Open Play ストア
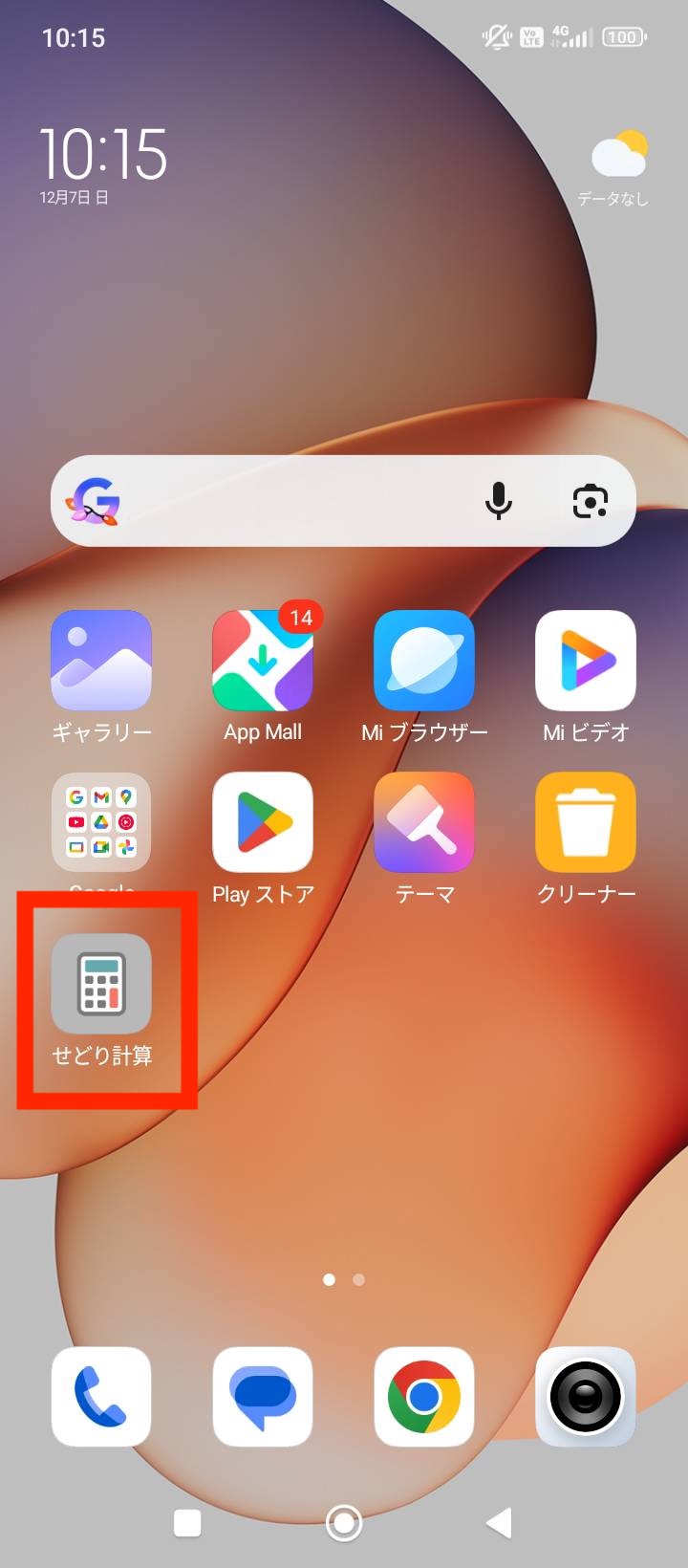 pos(263,823)
